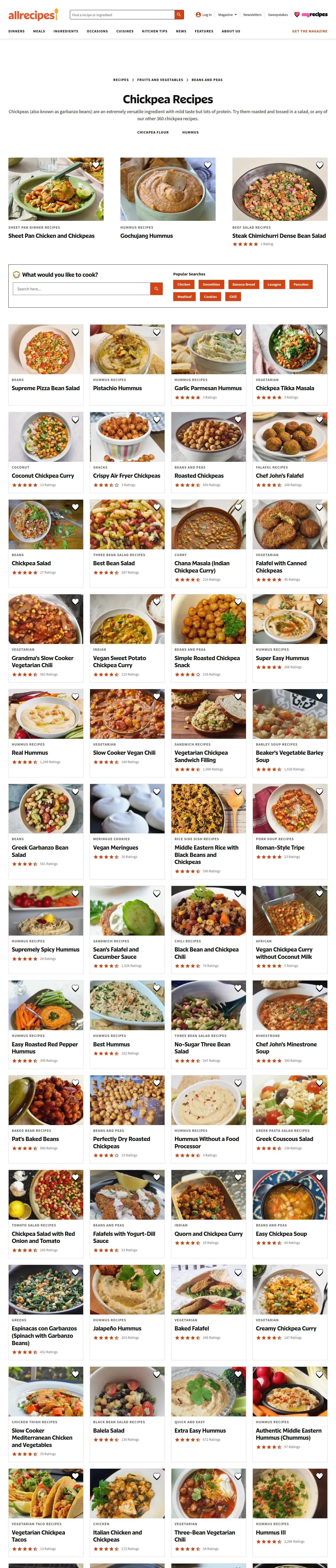Open Chef John's Falafel recipe
Image resolution: width=336 pixels, height=1568 pixels.
(x=279, y=475)
